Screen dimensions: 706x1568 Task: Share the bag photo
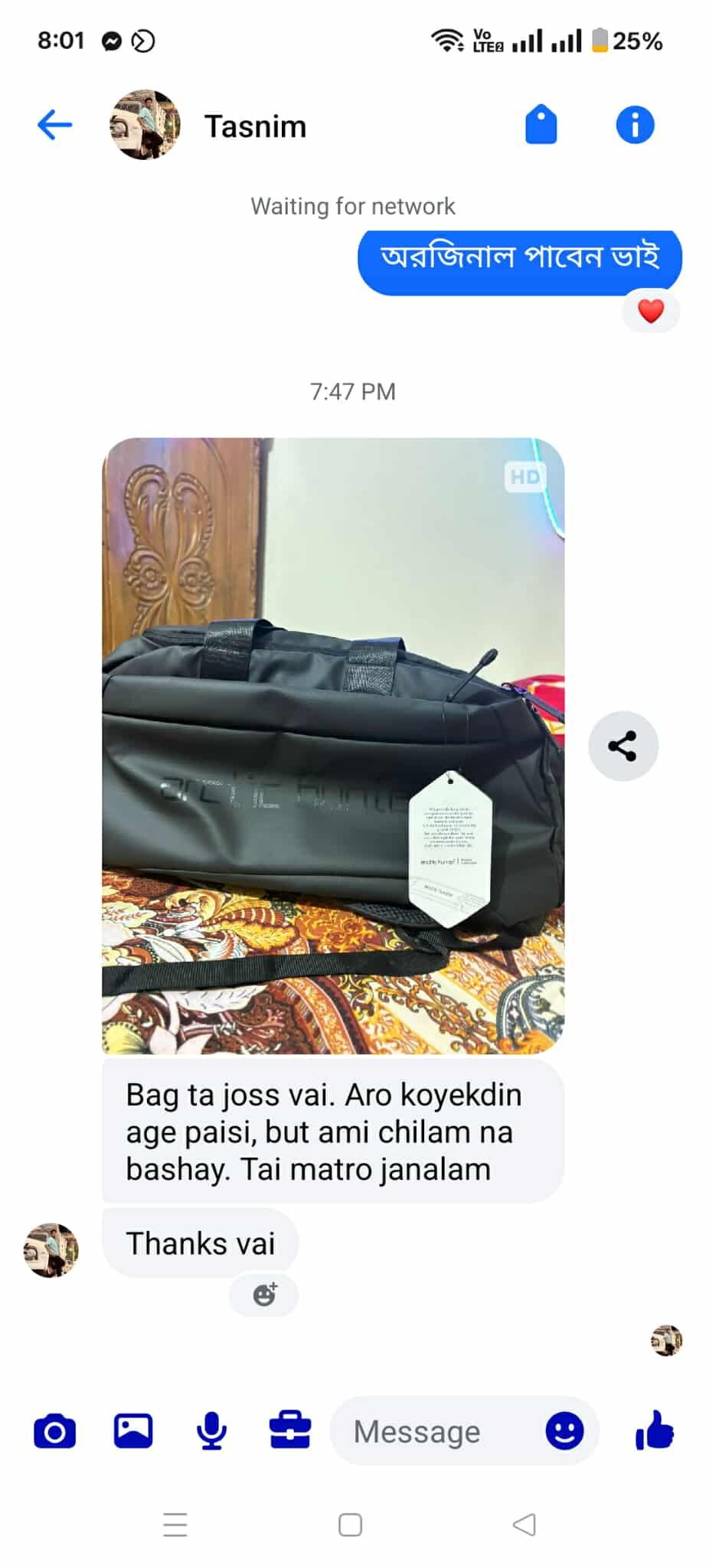click(x=623, y=746)
